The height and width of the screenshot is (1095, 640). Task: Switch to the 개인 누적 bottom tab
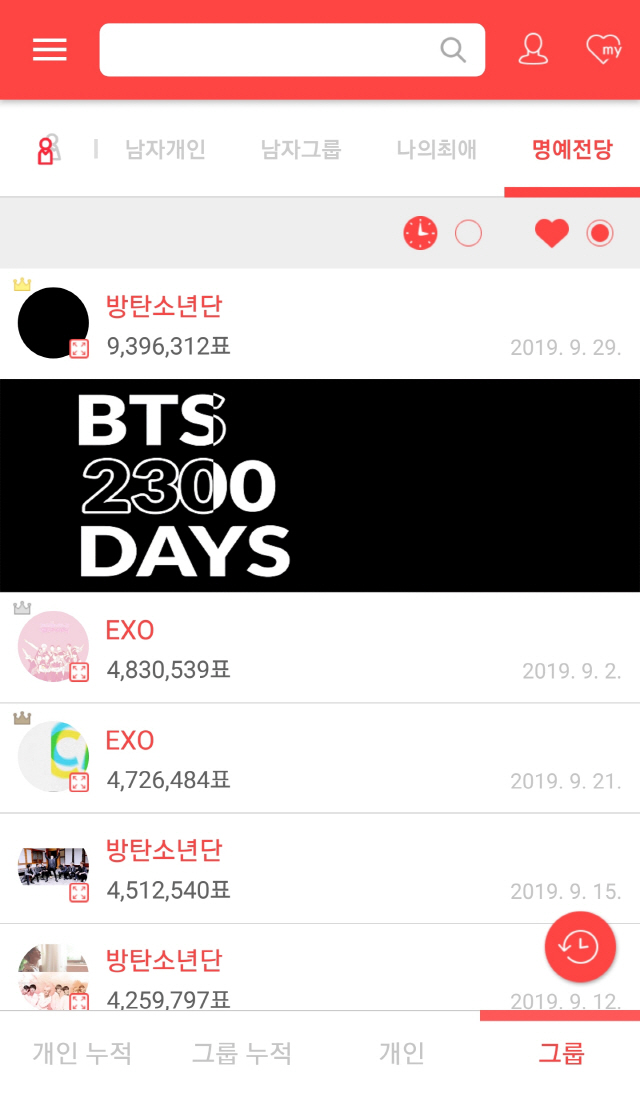click(82, 1053)
